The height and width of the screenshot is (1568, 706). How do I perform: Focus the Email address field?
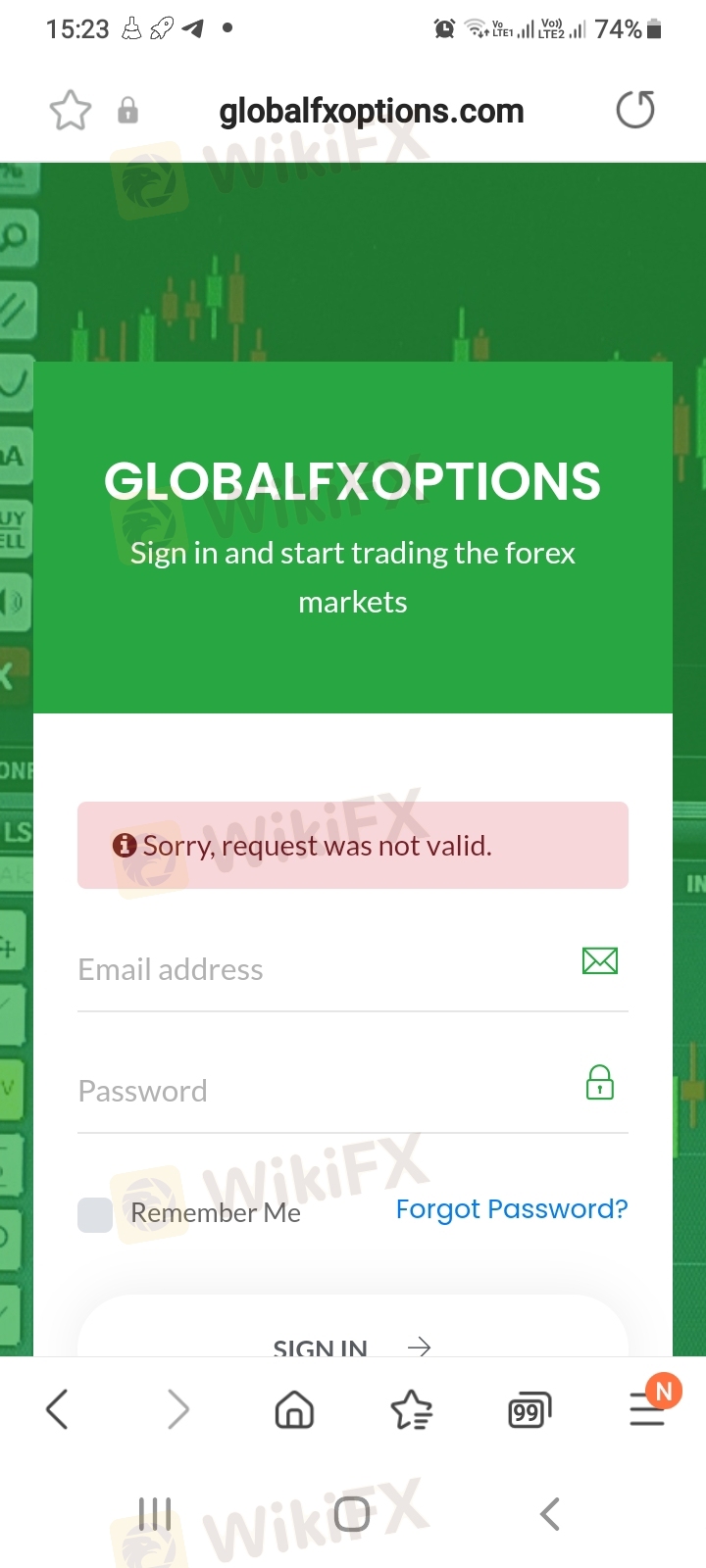[324, 970]
